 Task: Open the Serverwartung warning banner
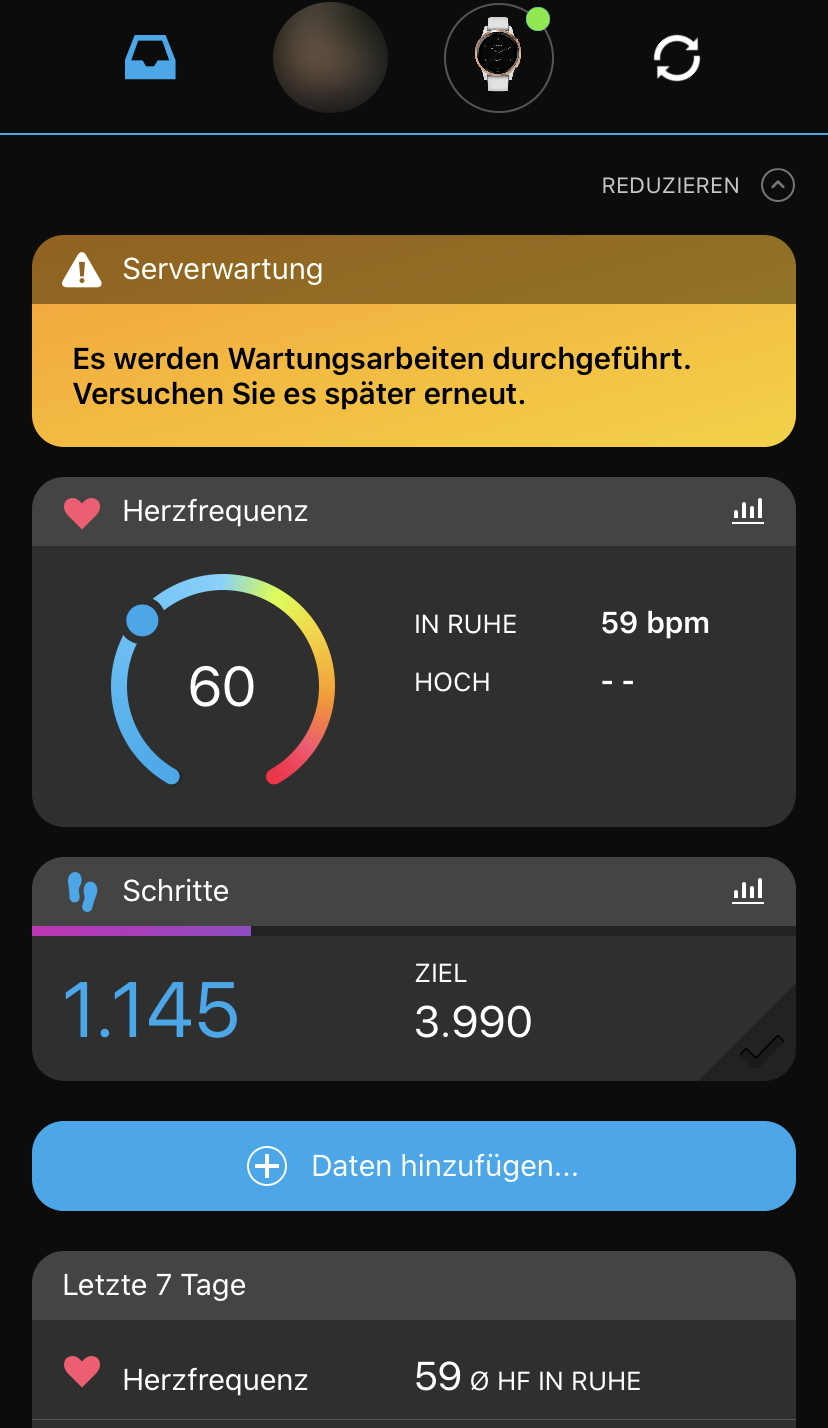[414, 341]
